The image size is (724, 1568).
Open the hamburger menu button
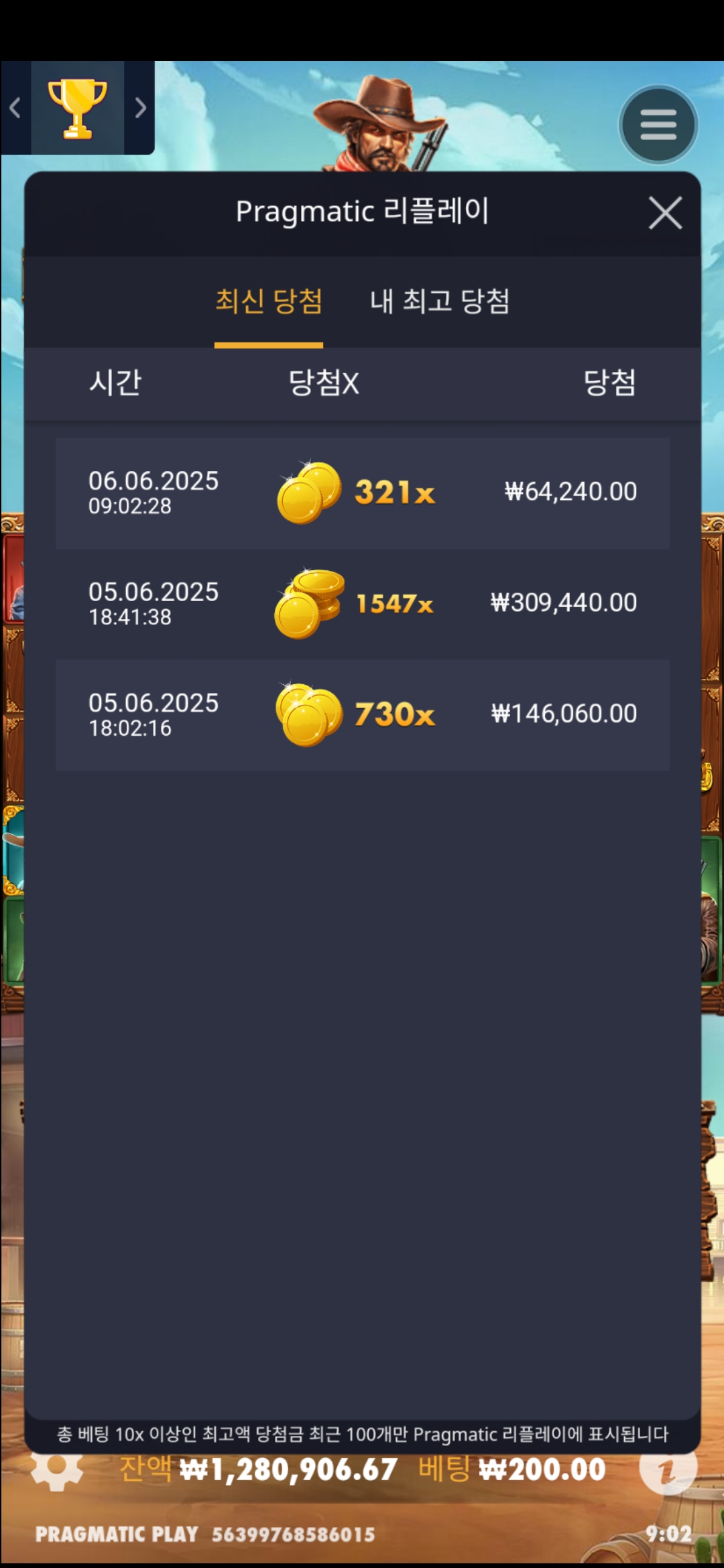[658, 125]
